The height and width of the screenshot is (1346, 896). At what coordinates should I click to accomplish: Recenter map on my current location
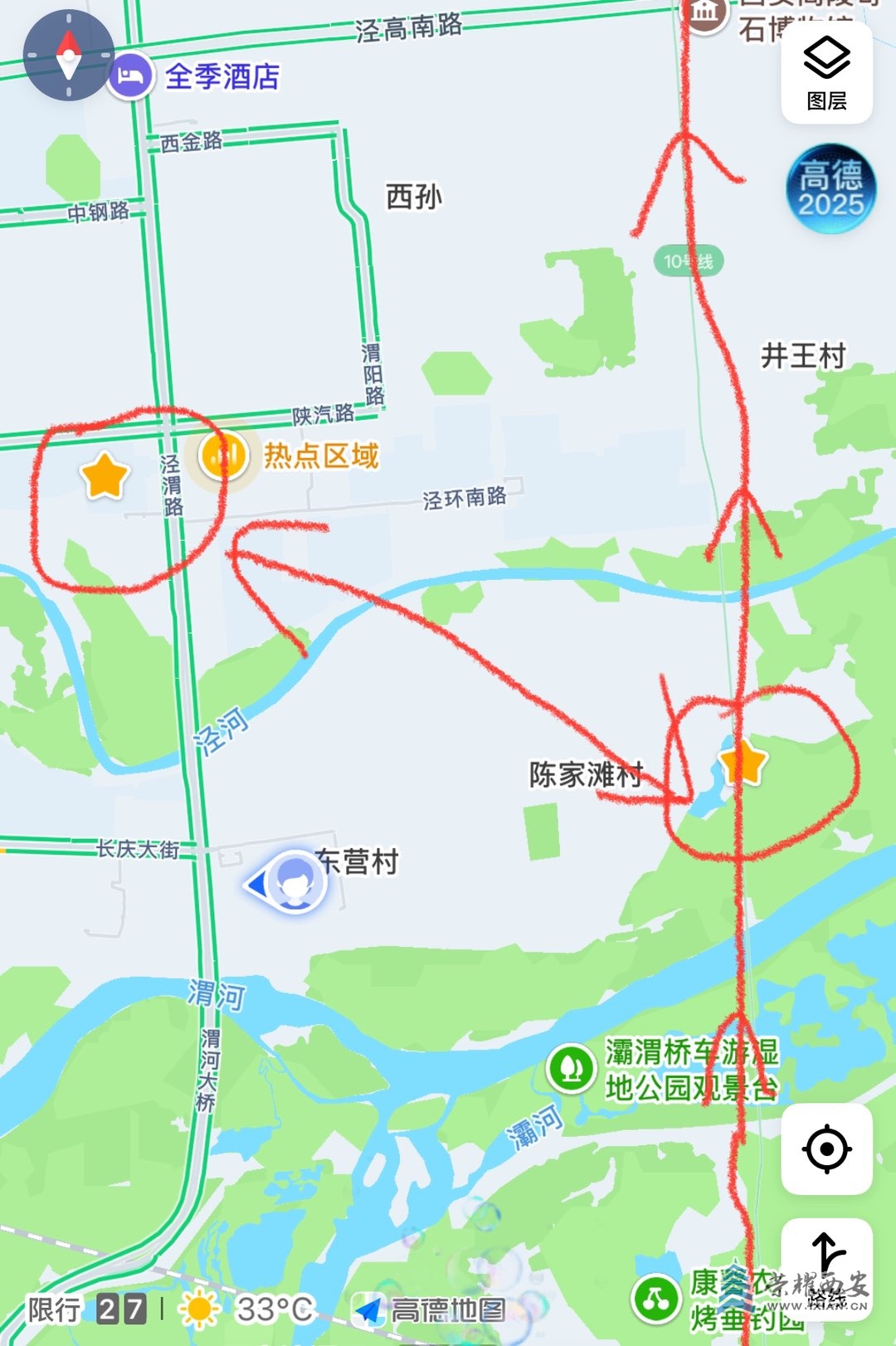pos(826,1148)
